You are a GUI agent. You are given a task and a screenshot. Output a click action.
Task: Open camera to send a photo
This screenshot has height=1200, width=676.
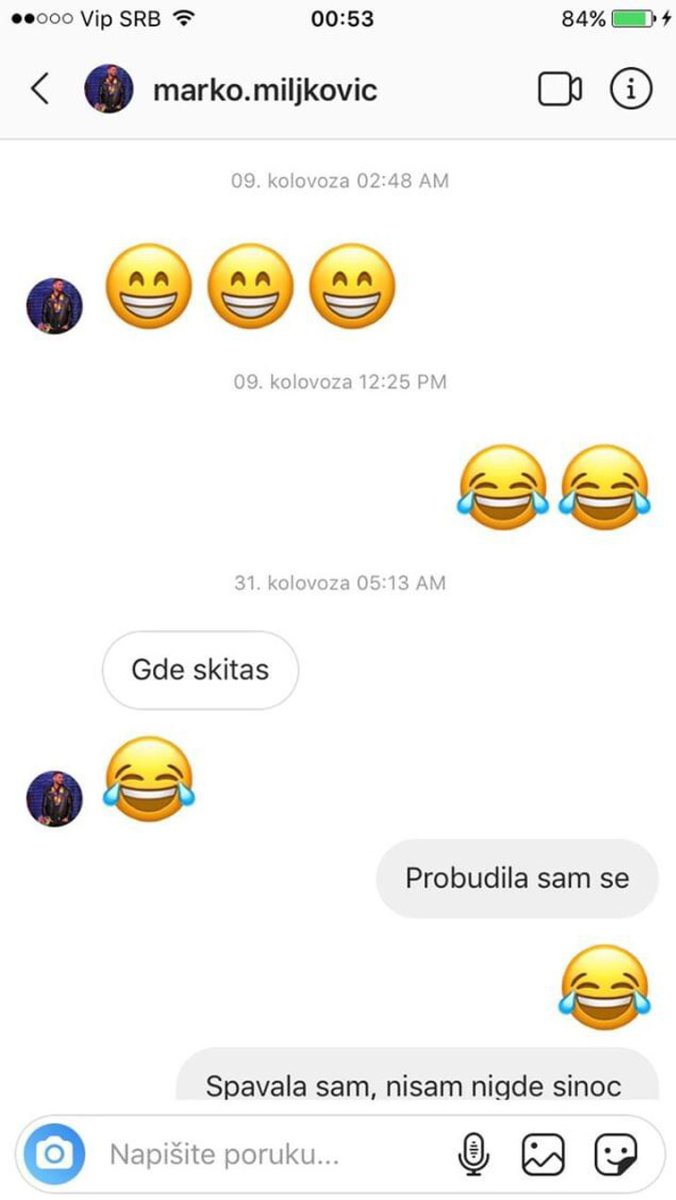pyautogui.click(x=55, y=1156)
